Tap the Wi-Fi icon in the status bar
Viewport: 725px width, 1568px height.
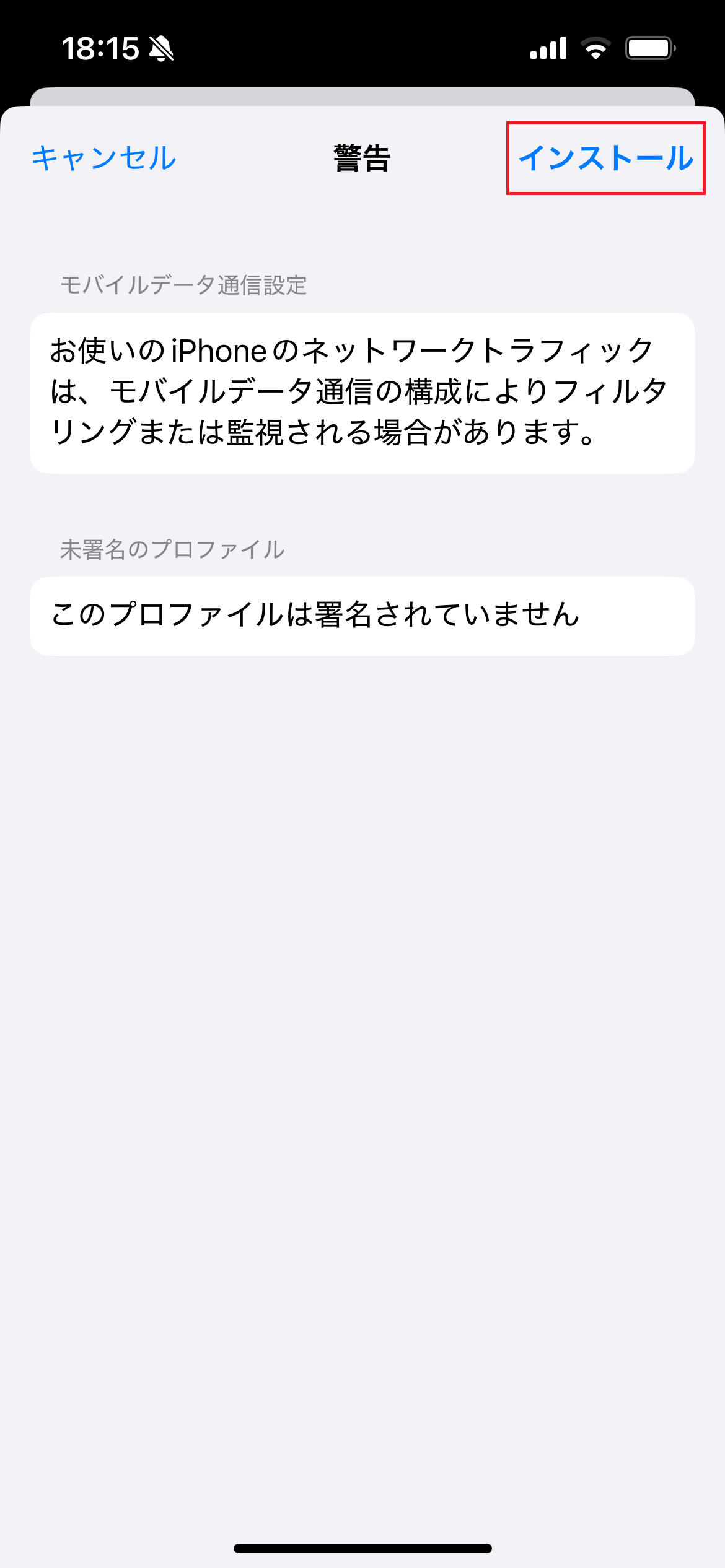(596, 50)
